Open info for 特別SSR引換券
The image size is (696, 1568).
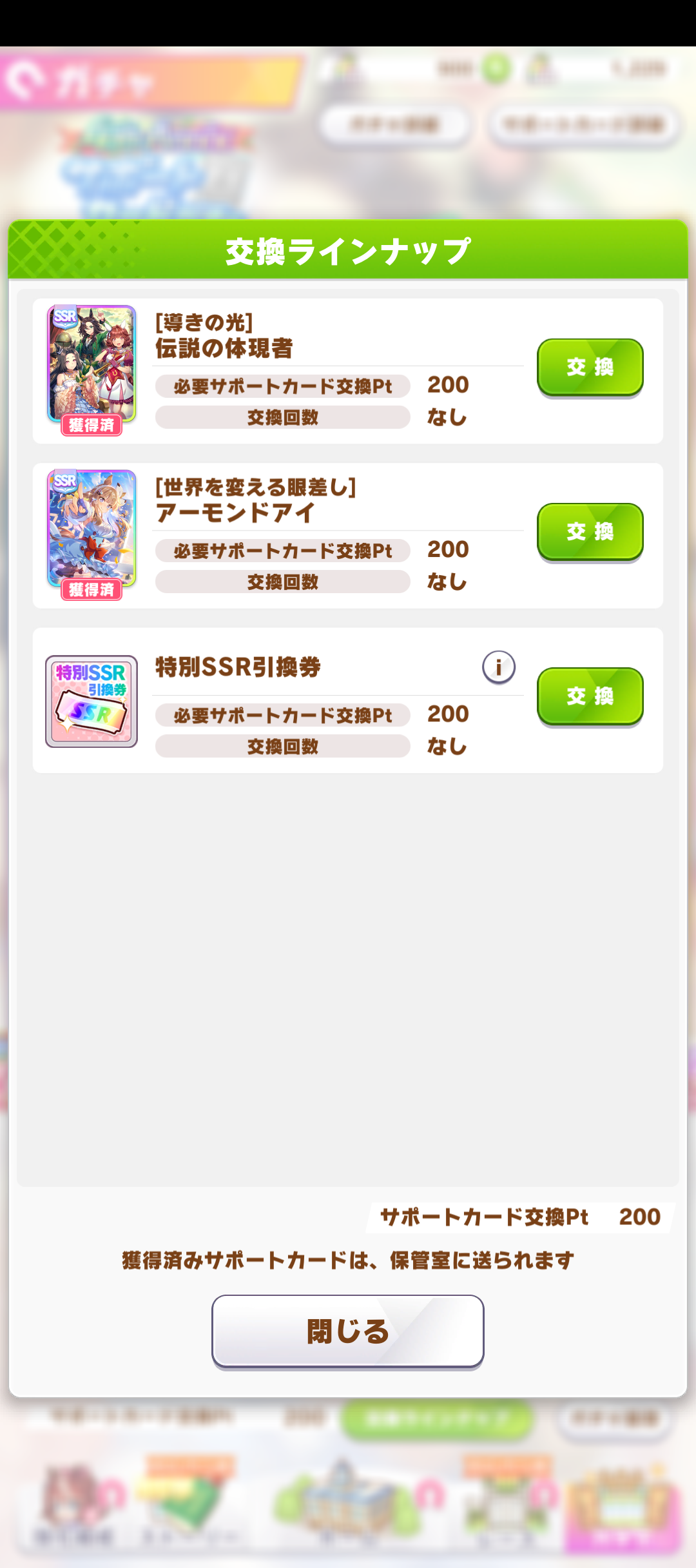coord(498,667)
